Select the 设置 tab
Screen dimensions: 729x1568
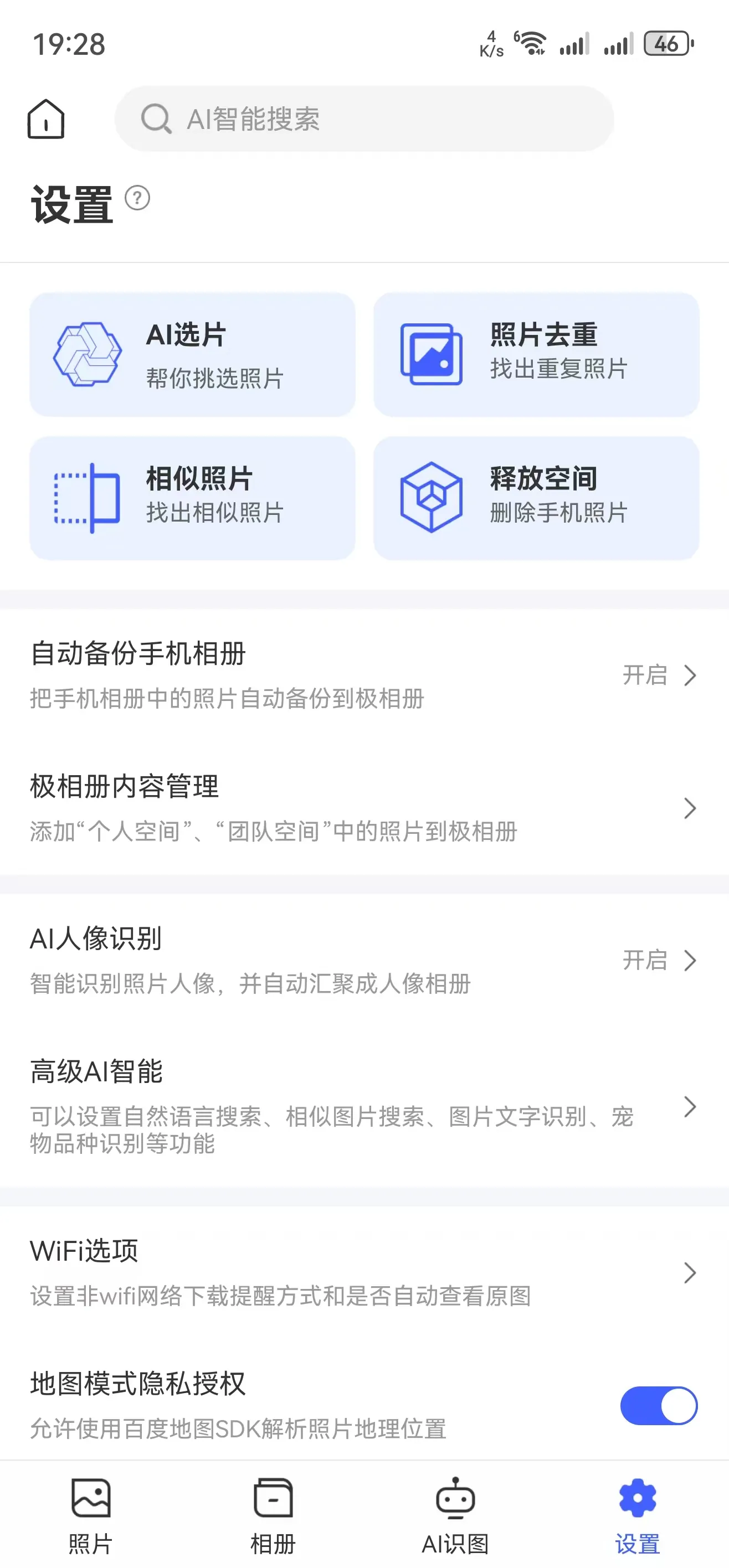[x=637, y=1515]
